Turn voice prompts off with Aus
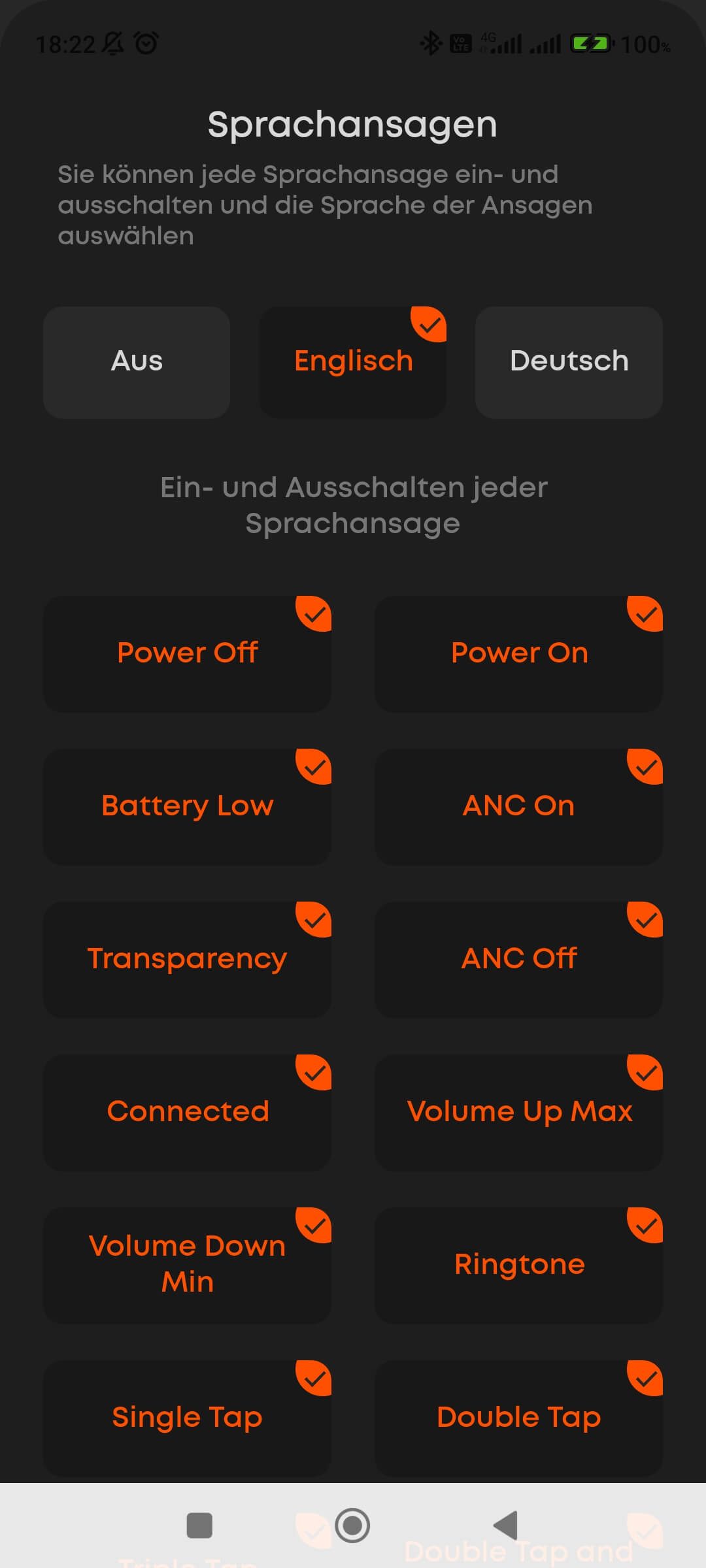This screenshot has height=1568, width=706. click(x=137, y=362)
